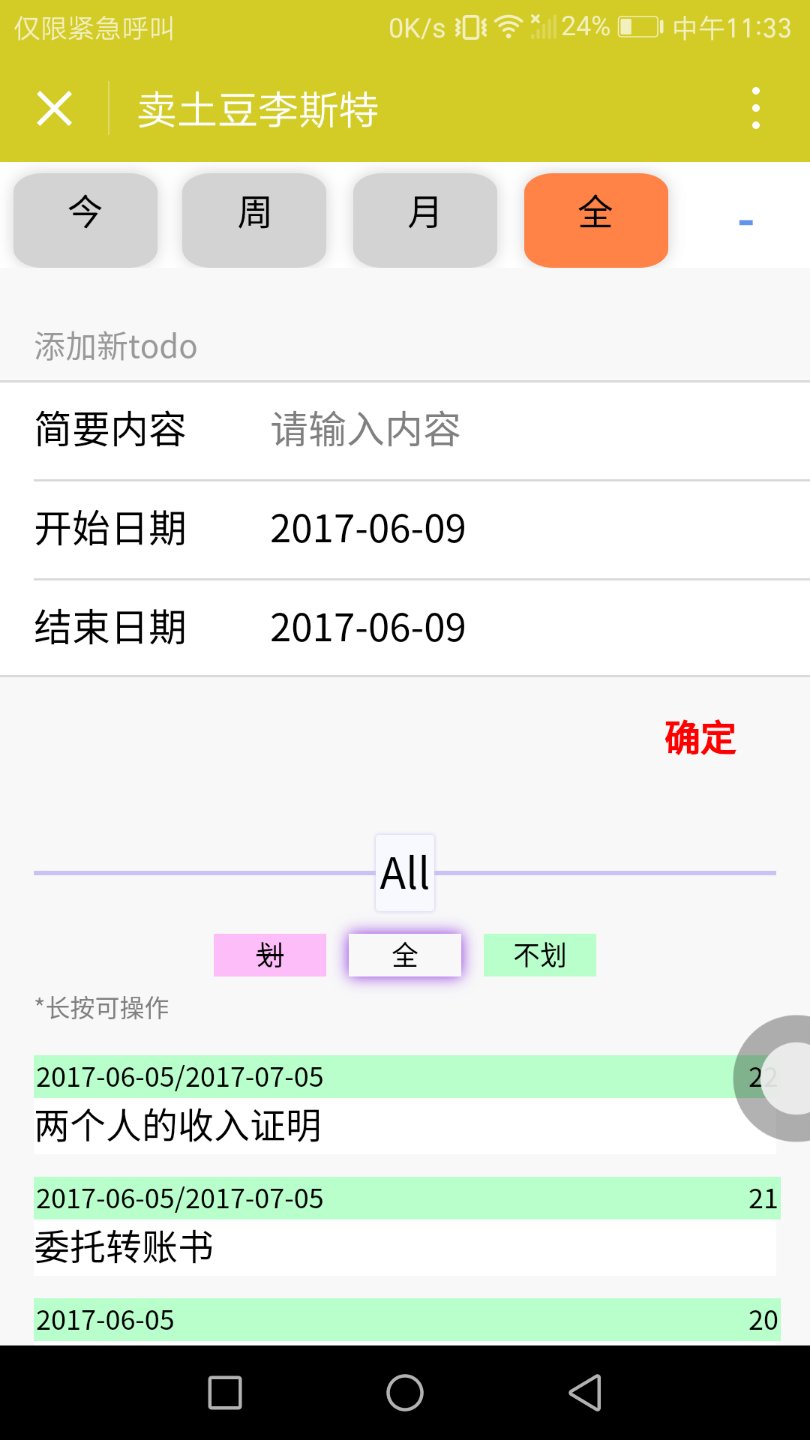Tap the blue minus to collapse
This screenshot has height=1440, width=810.
(x=745, y=222)
